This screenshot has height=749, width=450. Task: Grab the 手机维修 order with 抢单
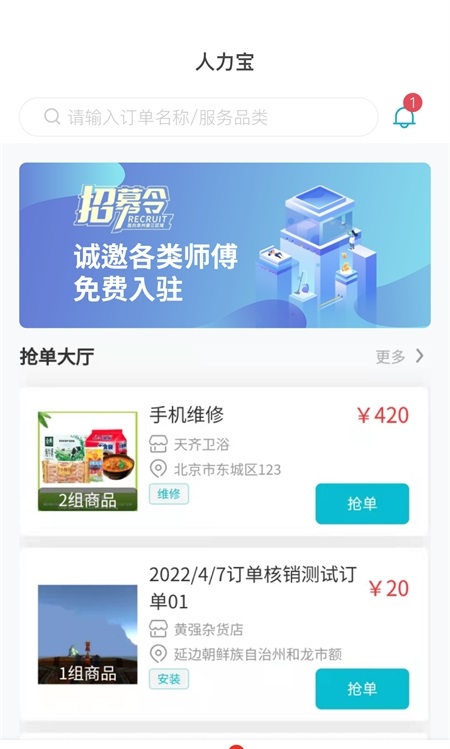pos(362,503)
